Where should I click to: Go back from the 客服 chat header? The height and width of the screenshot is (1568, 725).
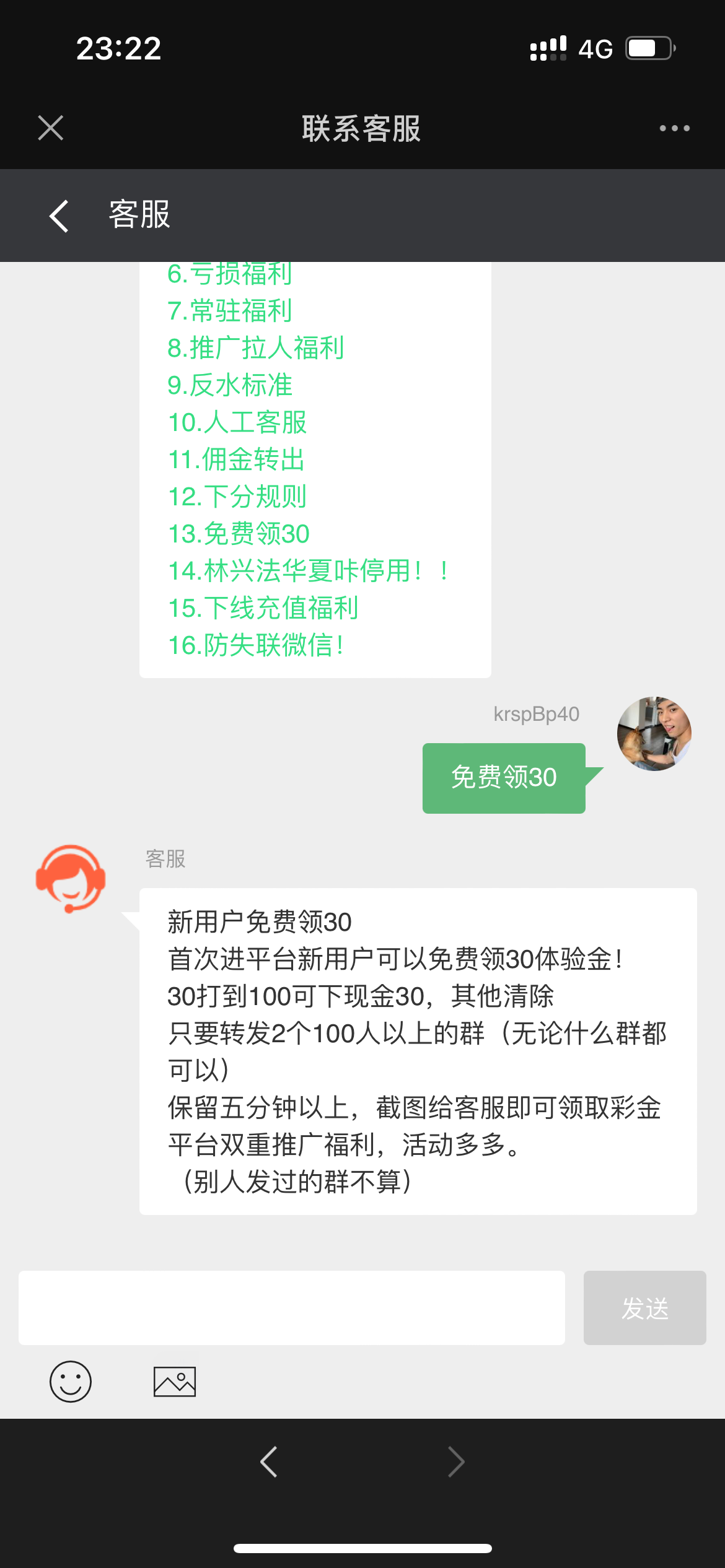(59, 216)
